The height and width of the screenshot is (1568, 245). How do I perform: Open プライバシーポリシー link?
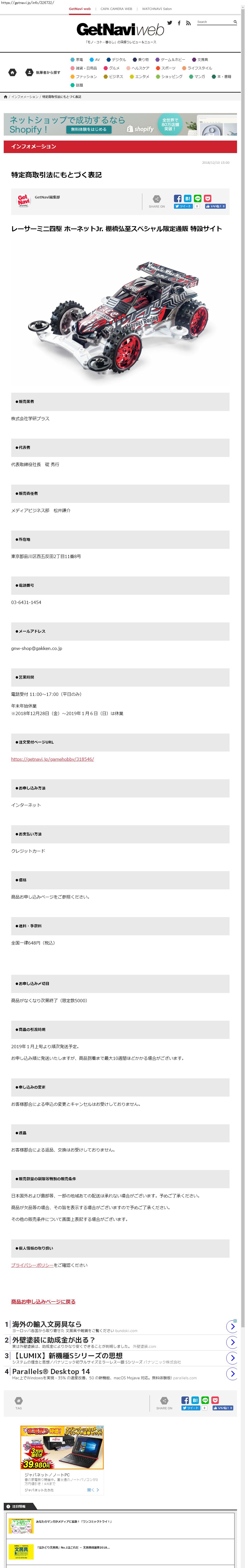32,1265
